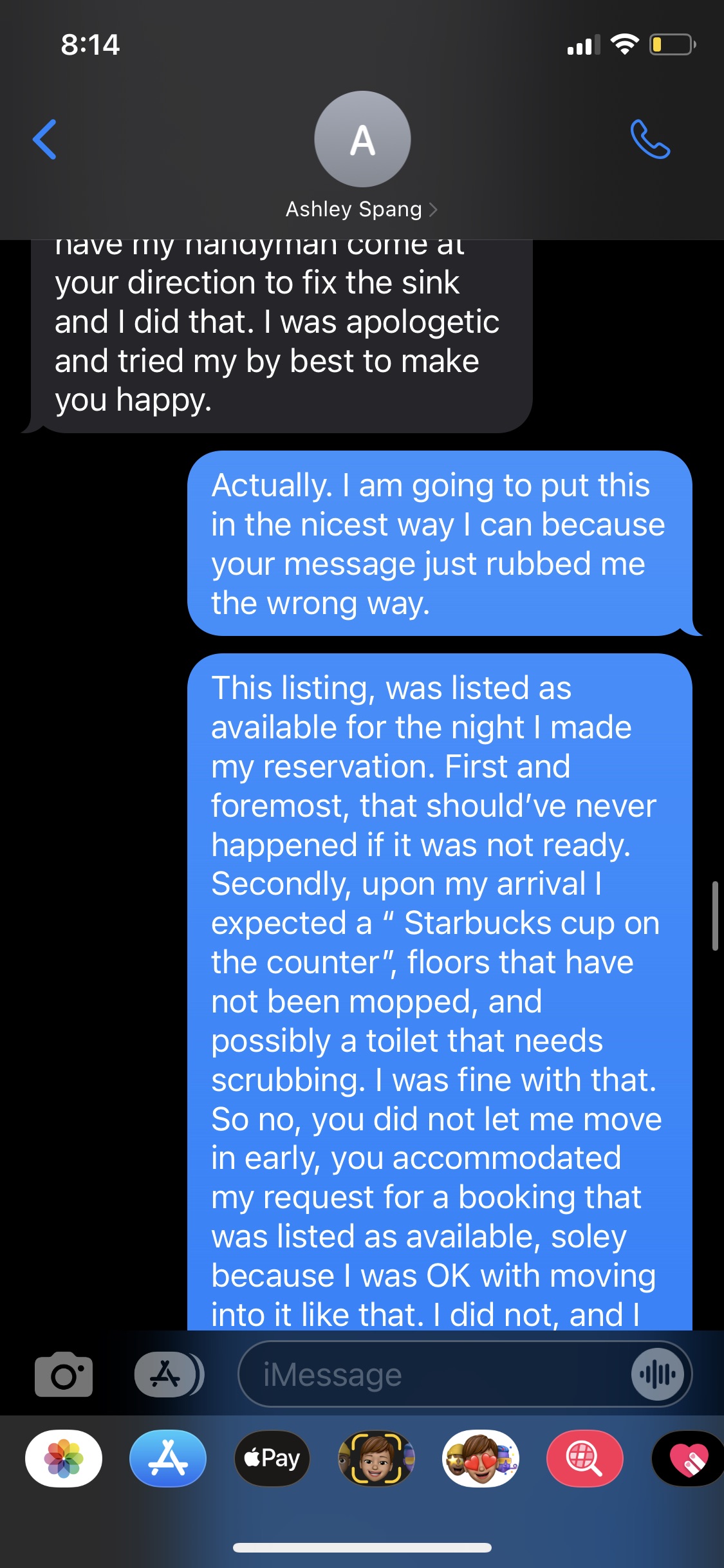Open the App Store for iMessage
The image size is (724, 1568).
tap(168, 1458)
